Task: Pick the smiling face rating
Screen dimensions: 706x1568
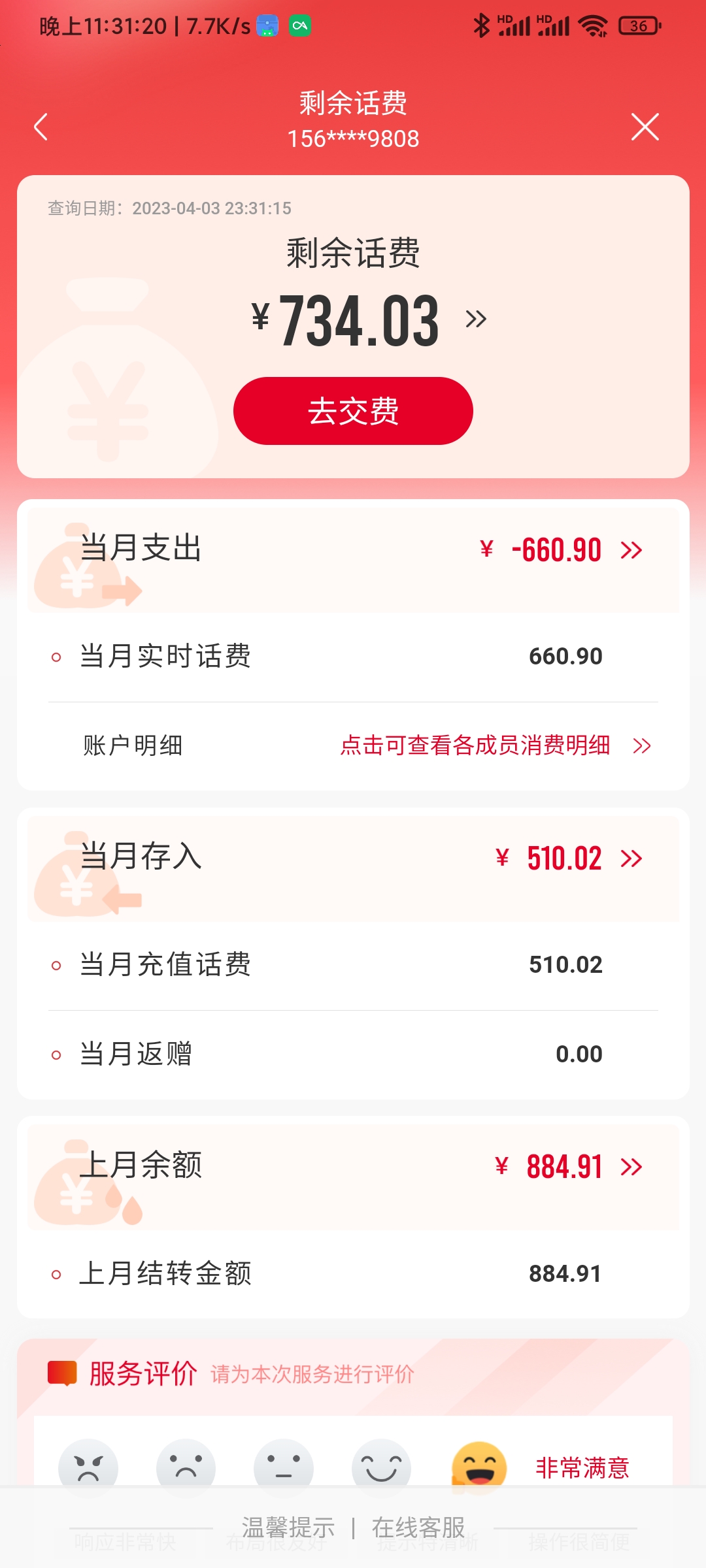Action: [381, 1467]
